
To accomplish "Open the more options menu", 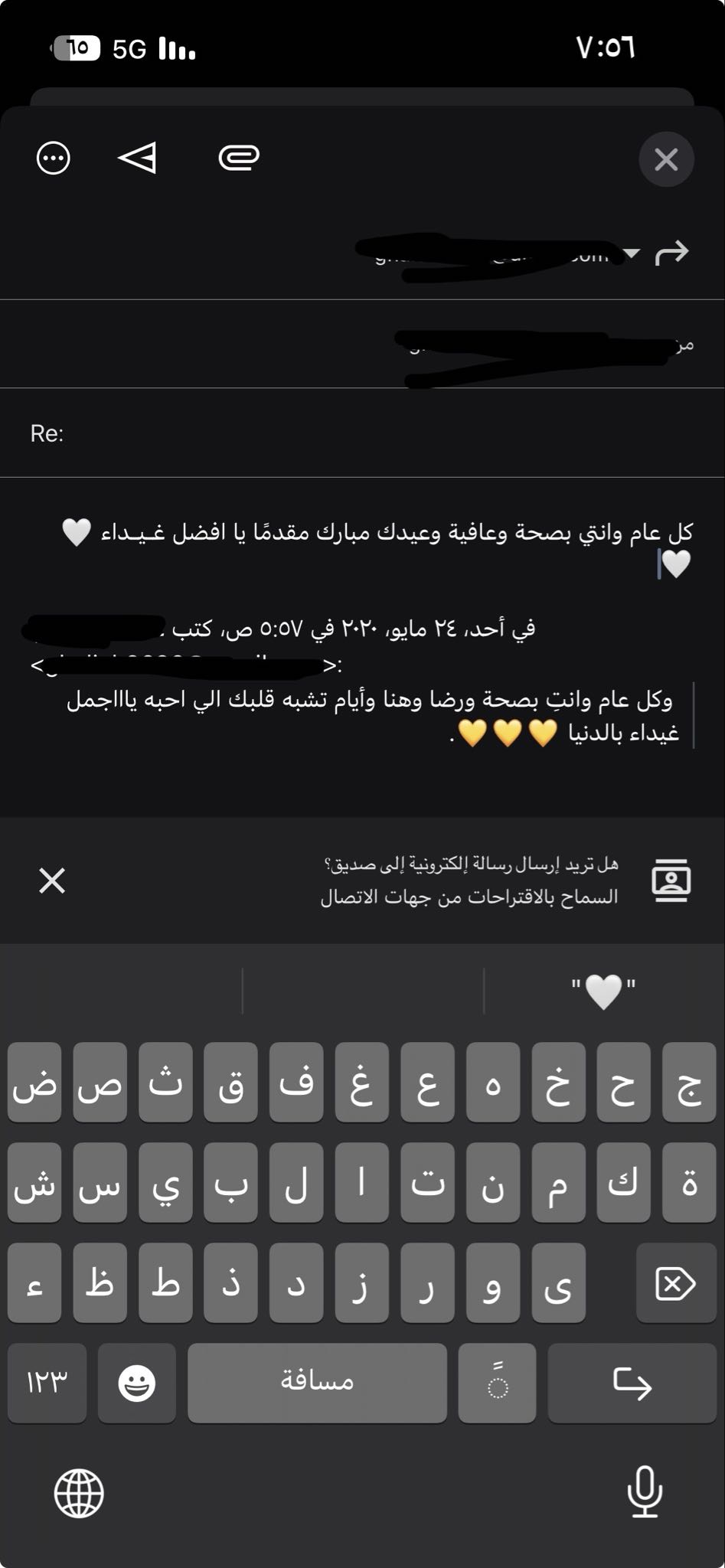I will coord(54,158).
